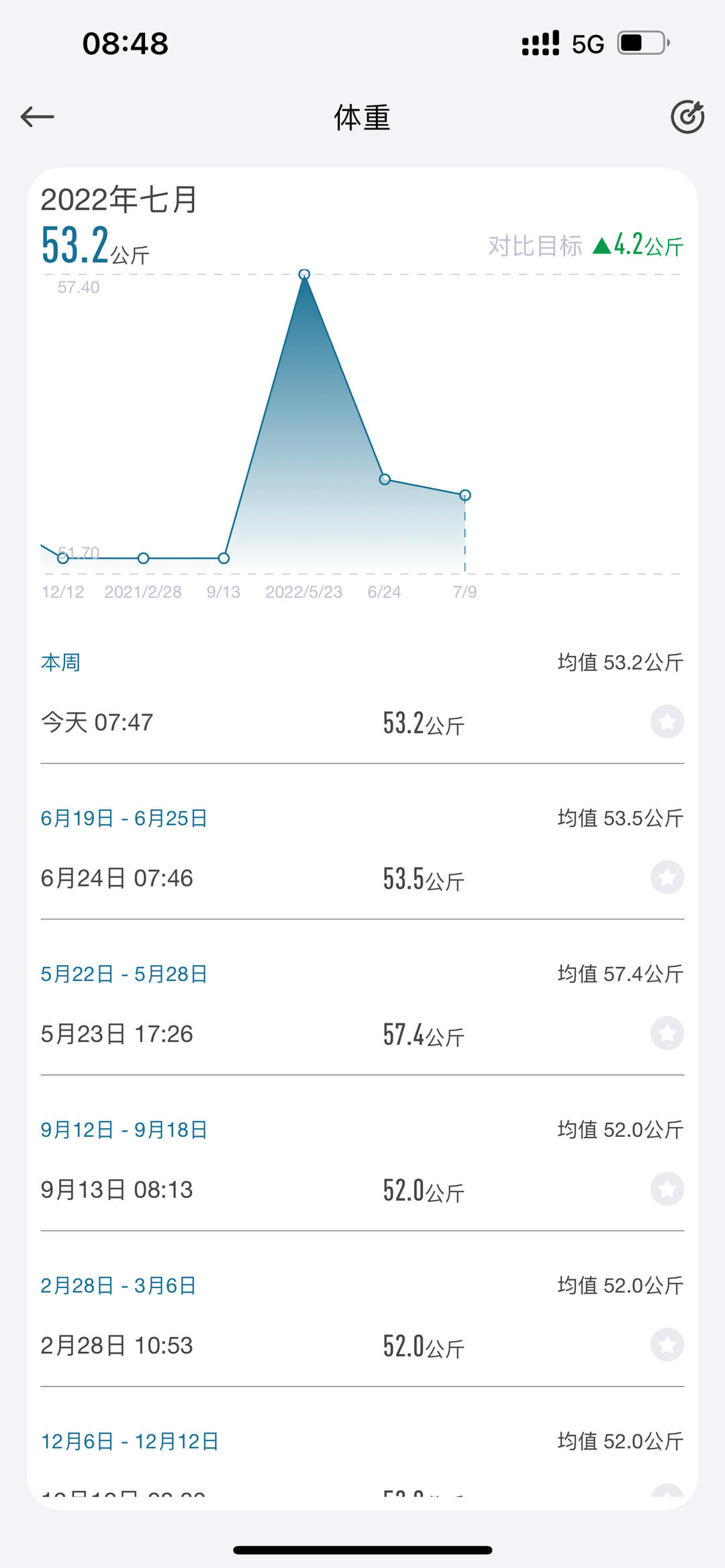The width and height of the screenshot is (725, 1568).
Task: Select the 9/13 data point on chart
Action: pos(224,558)
